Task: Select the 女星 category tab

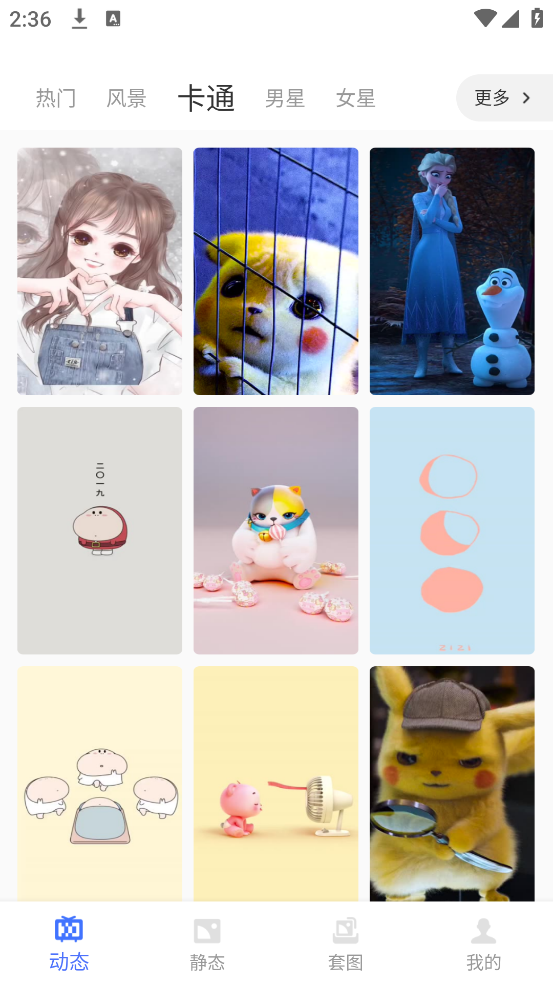Action: (356, 98)
